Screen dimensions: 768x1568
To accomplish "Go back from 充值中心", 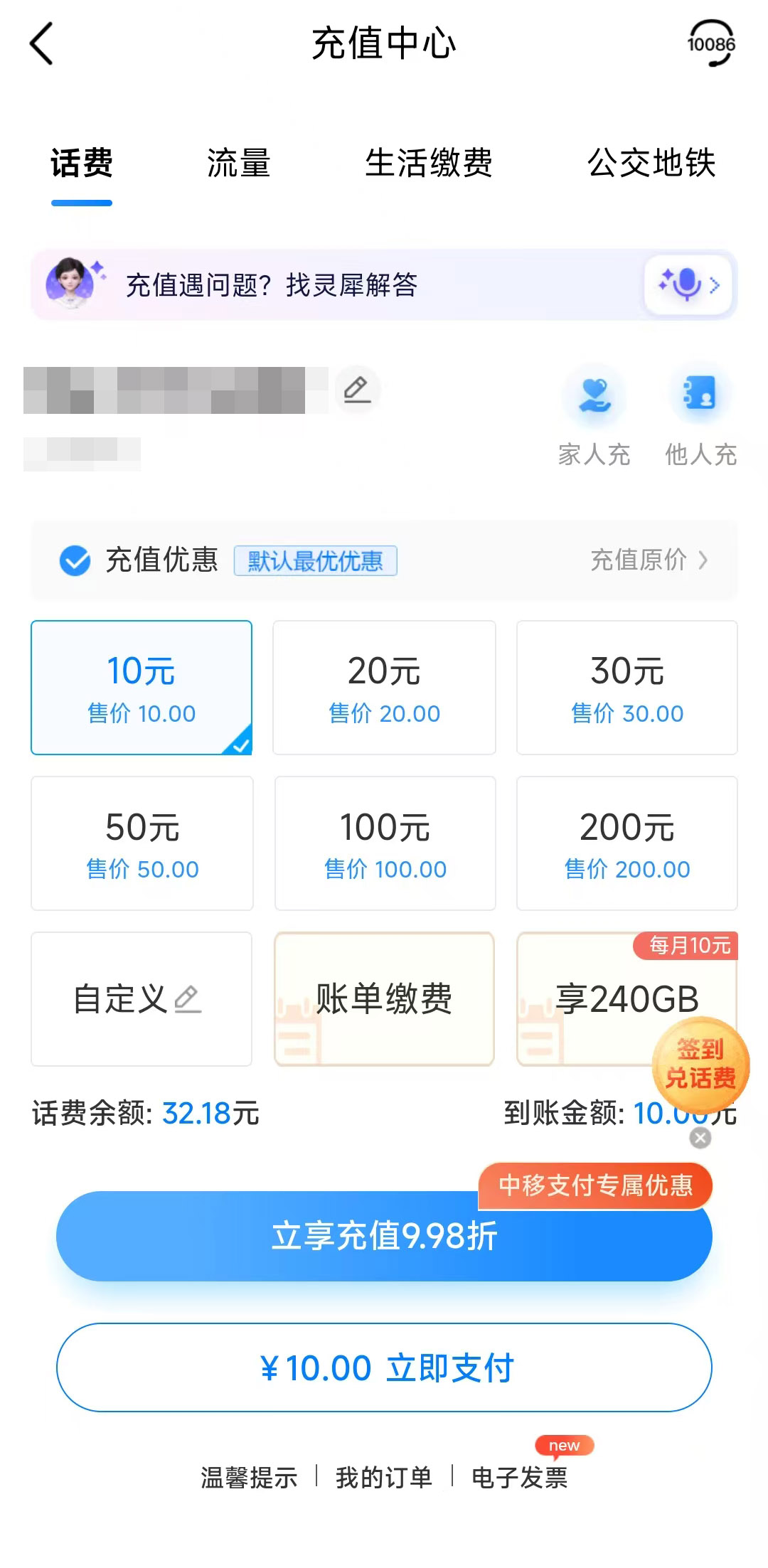I will click(x=41, y=44).
